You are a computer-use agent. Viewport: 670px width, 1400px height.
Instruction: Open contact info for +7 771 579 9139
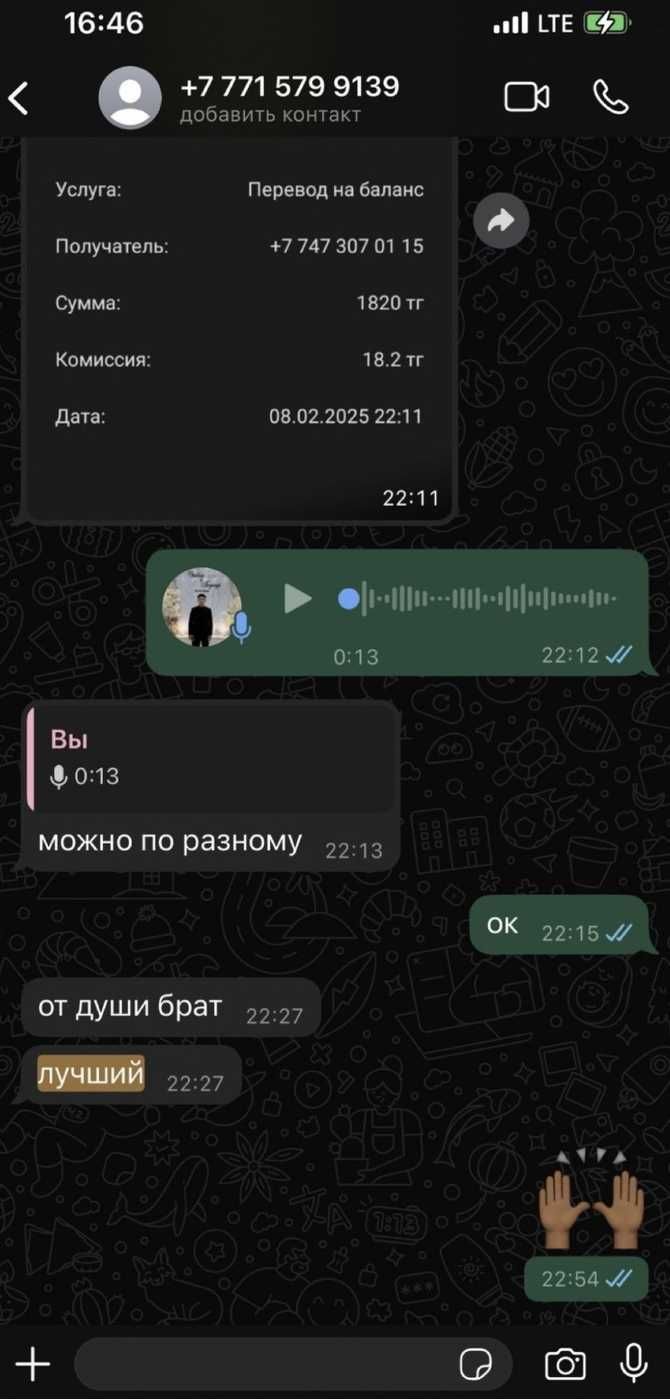pyautogui.click(x=289, y=87)
